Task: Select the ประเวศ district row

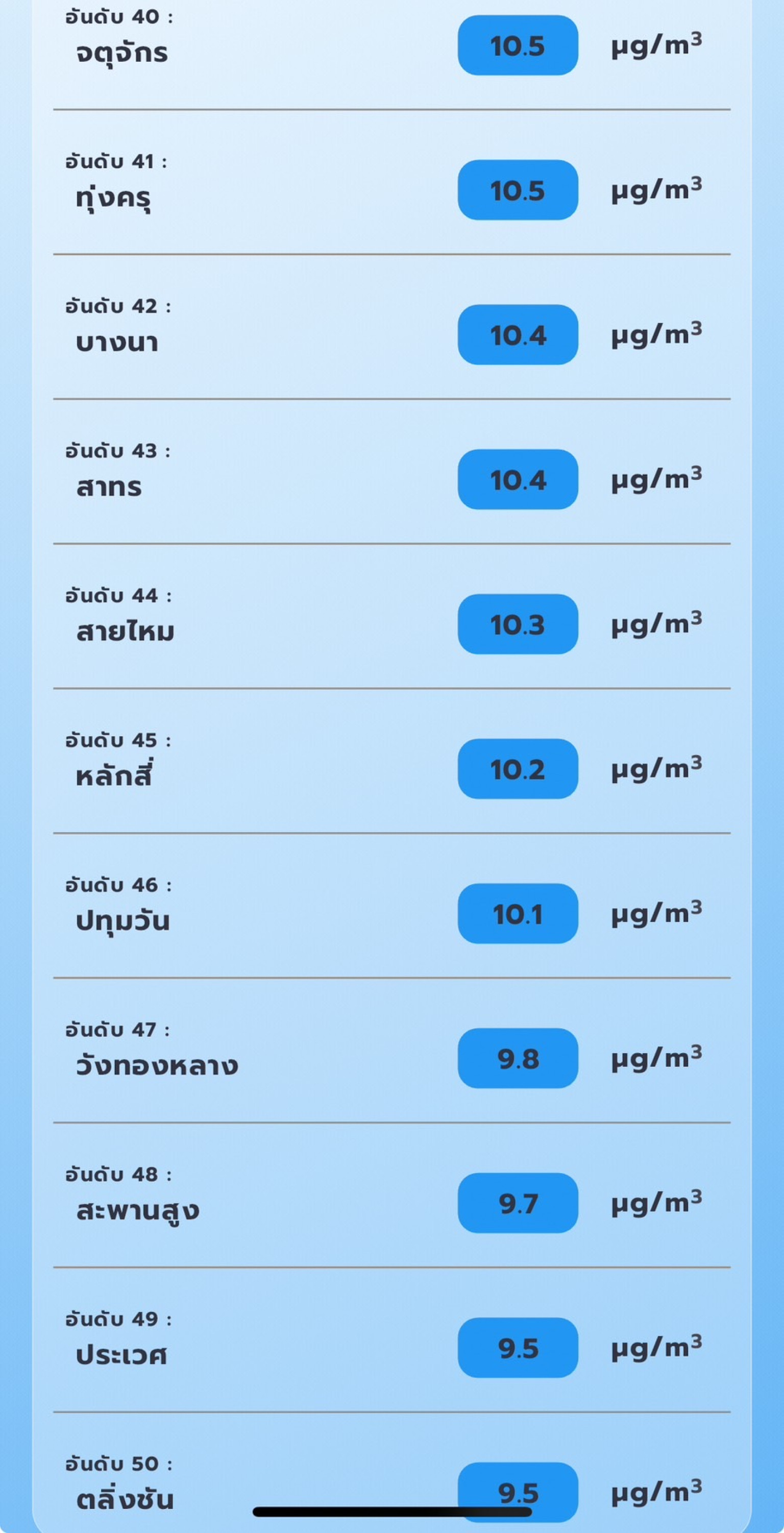Action: 391,1340
